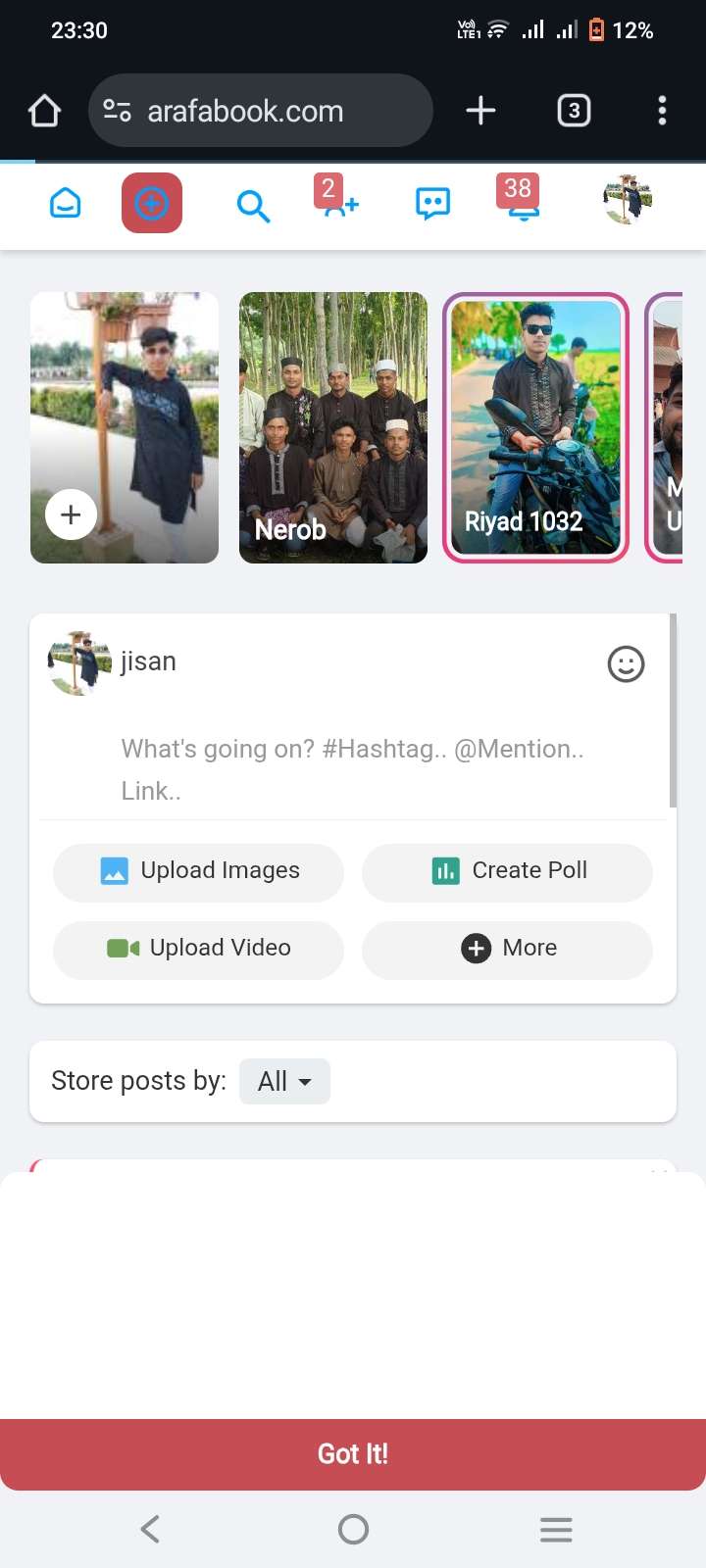
Task: Open the browser overflow menu
Action: (x=662, y=111)
